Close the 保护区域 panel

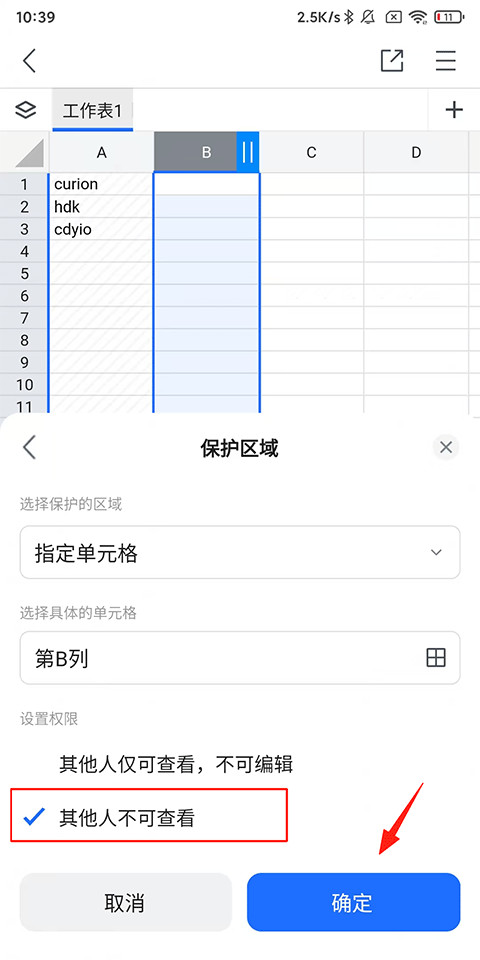pos(446,448)
